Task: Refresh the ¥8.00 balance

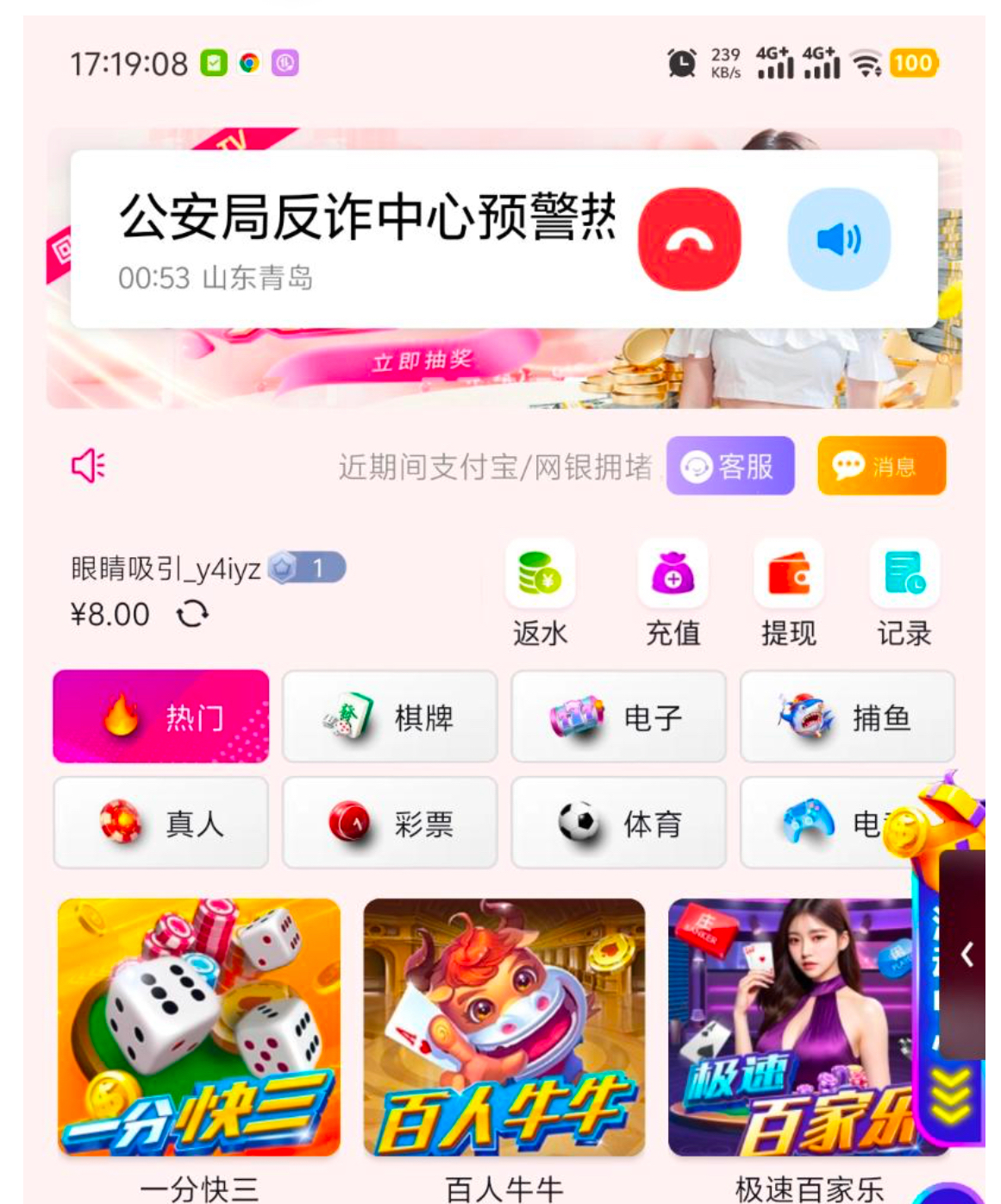Action: pyautogui.click(x=192, y=615)
